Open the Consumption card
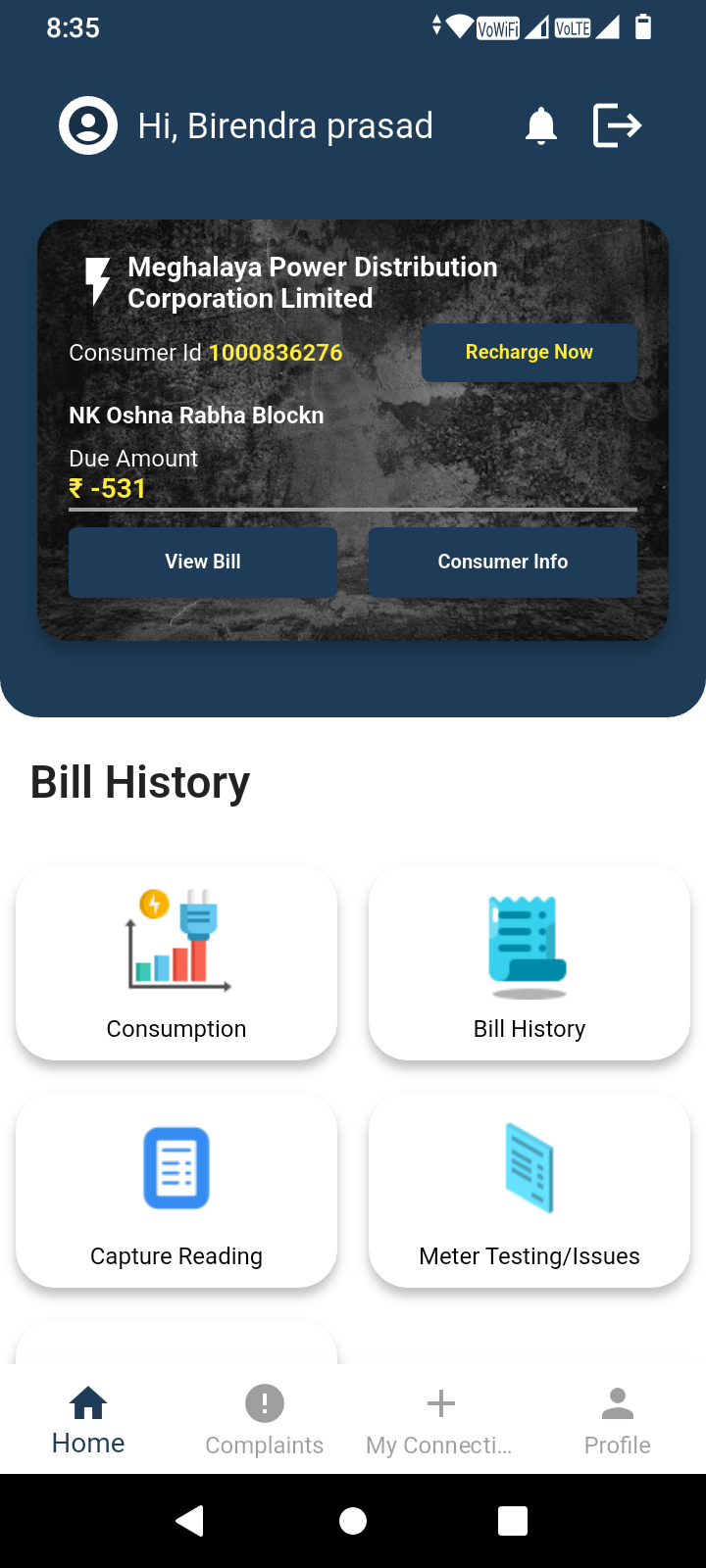This screenshot has height=1568, width=706. [x=176, y=962]
